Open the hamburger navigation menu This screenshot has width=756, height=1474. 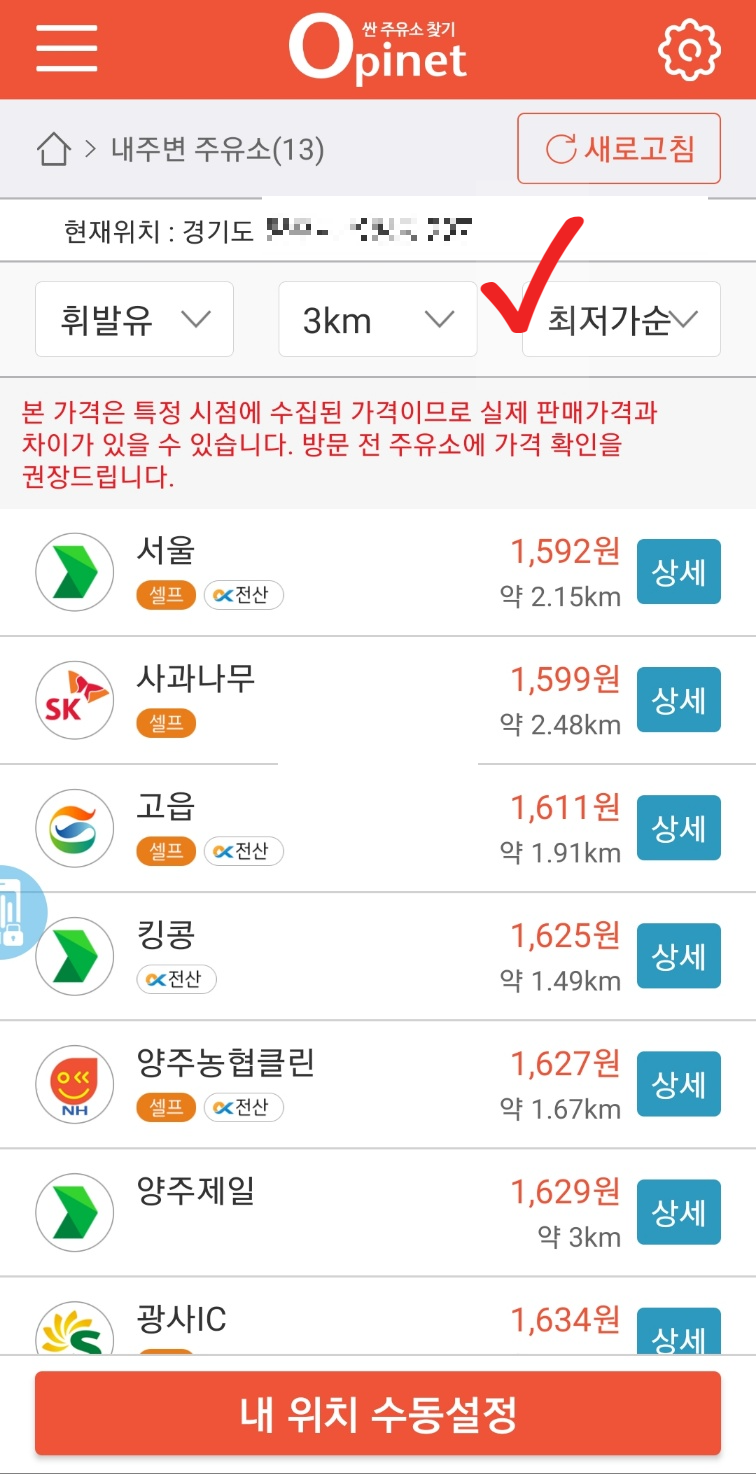coord(65,49)
